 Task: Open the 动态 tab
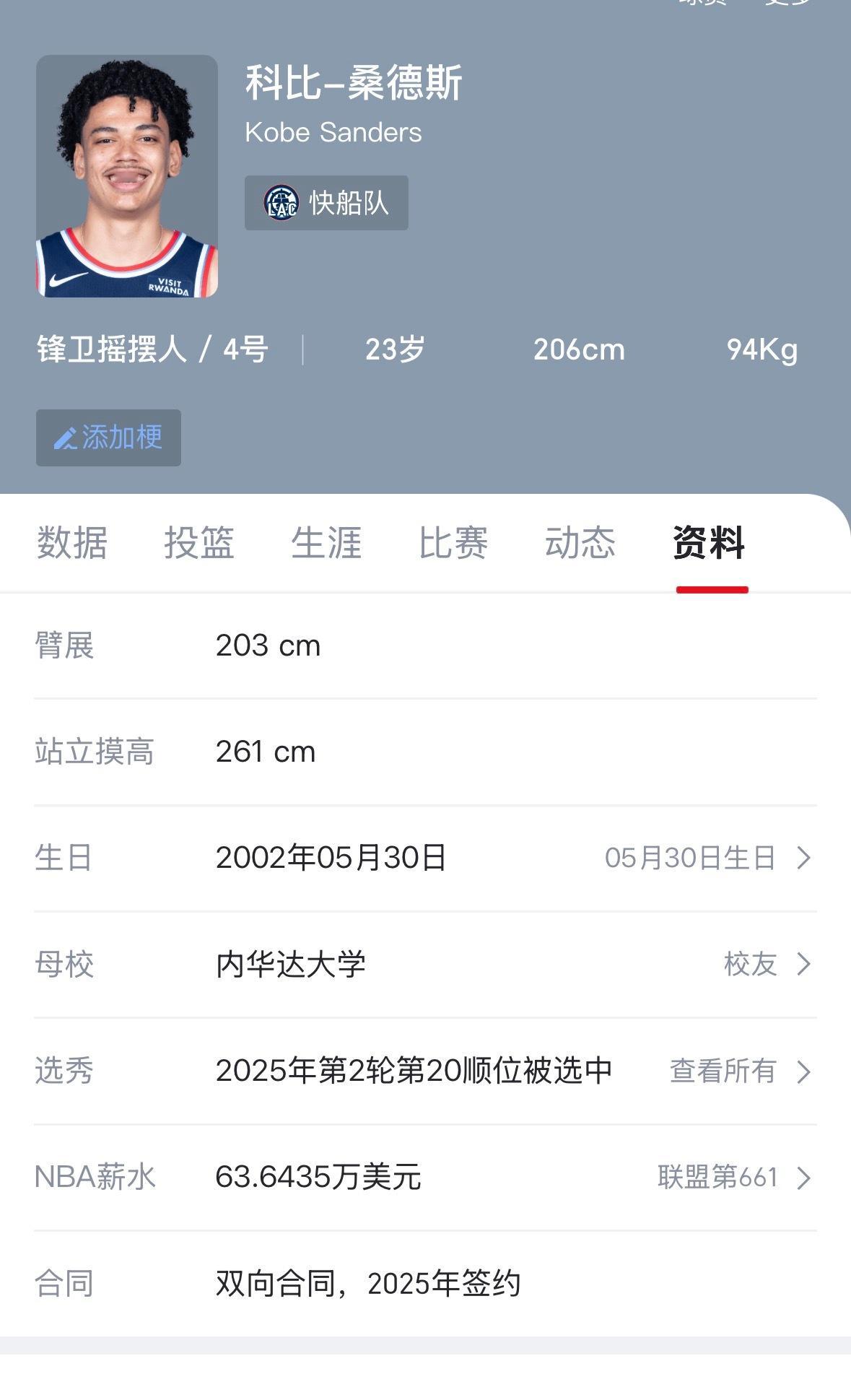(581, 545)
